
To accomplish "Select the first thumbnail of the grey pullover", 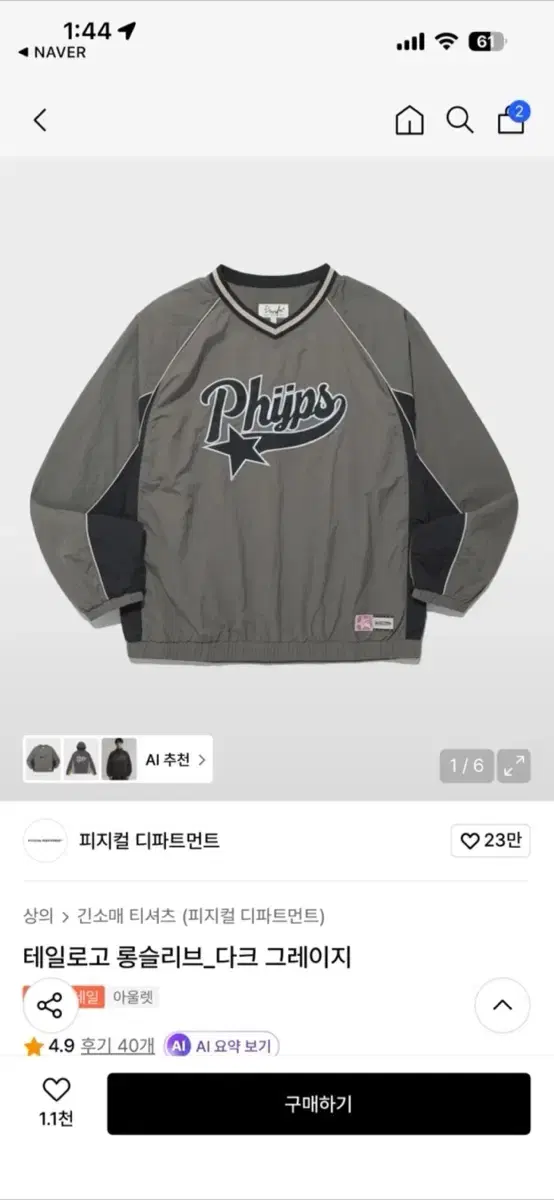I will point(43,760).
